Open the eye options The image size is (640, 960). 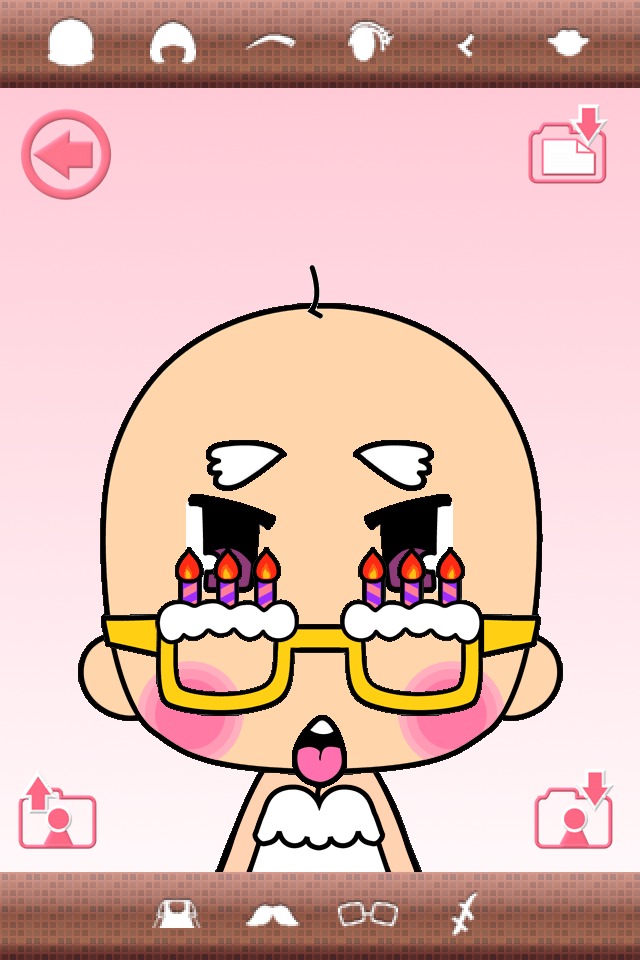pos(370,43)
